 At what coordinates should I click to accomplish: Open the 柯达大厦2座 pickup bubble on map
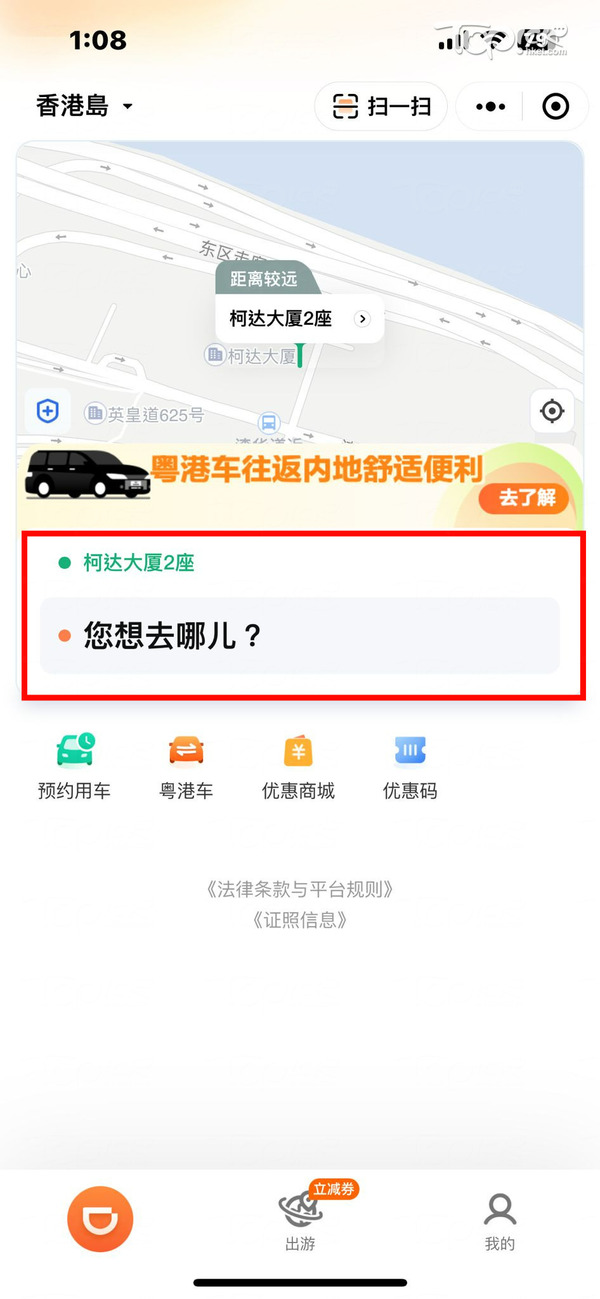(x=299, y=319)
